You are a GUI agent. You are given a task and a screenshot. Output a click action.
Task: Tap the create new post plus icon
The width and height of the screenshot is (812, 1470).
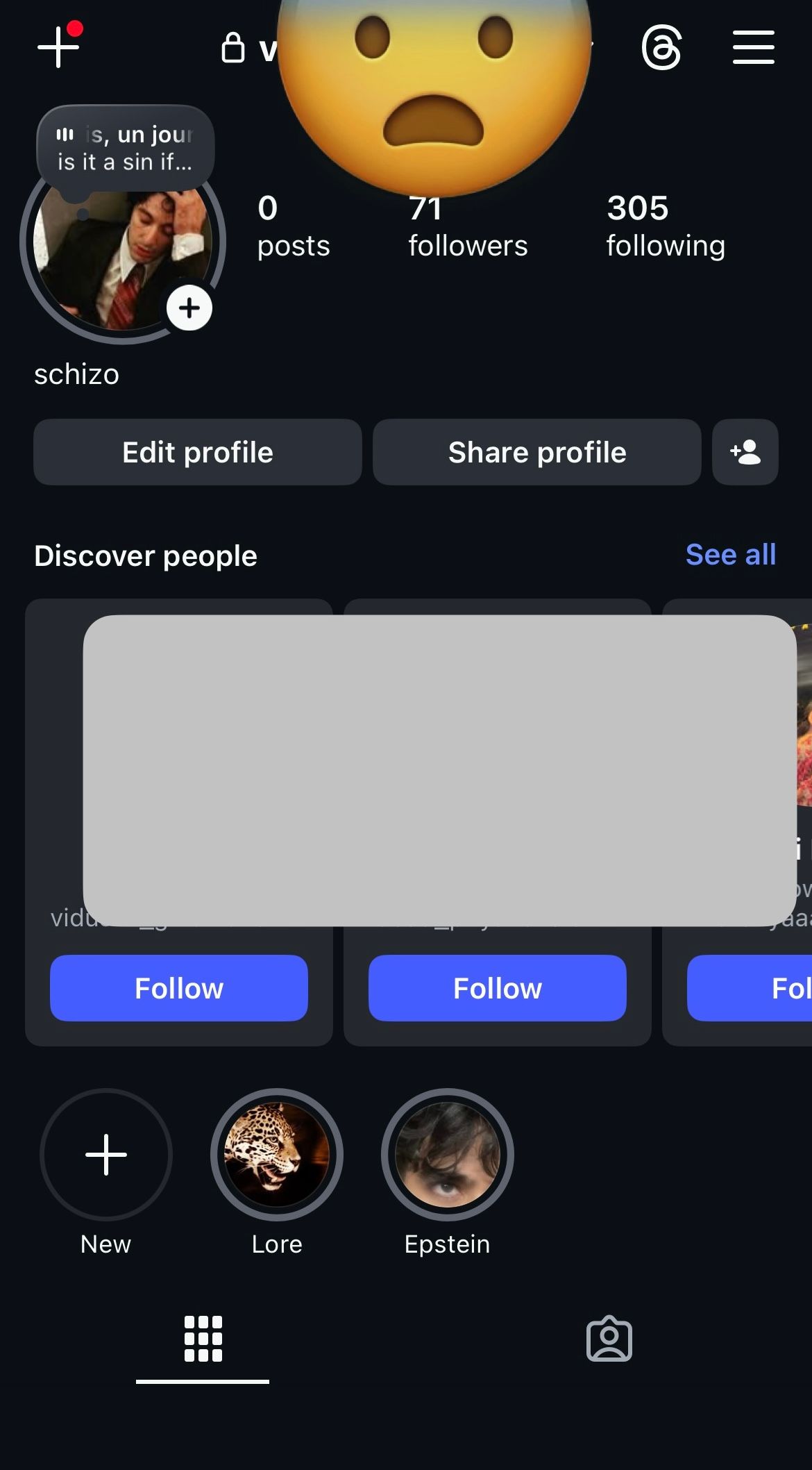pyautogui.click(x=58, y=47)
